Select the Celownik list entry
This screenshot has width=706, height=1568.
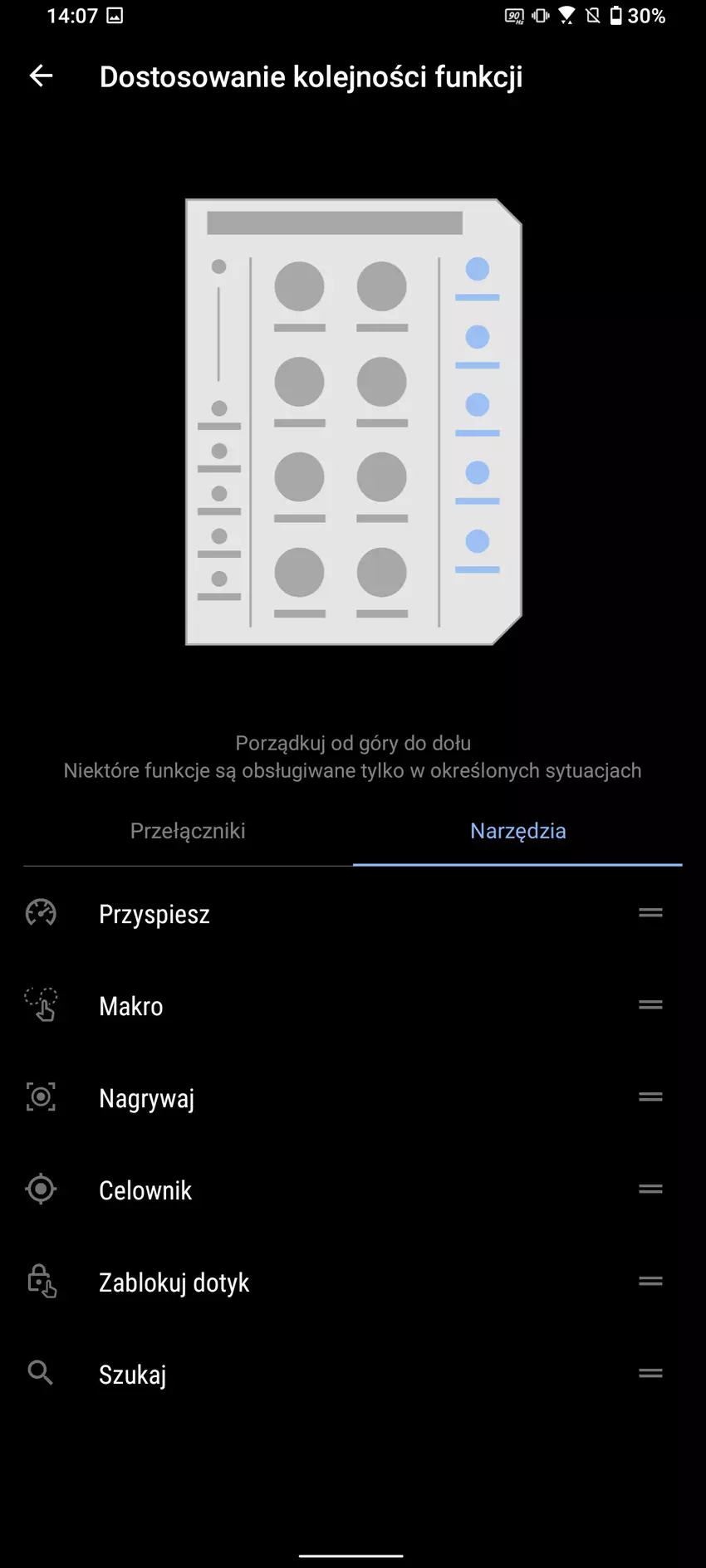pyautogui.click(x=145, y=1189)
